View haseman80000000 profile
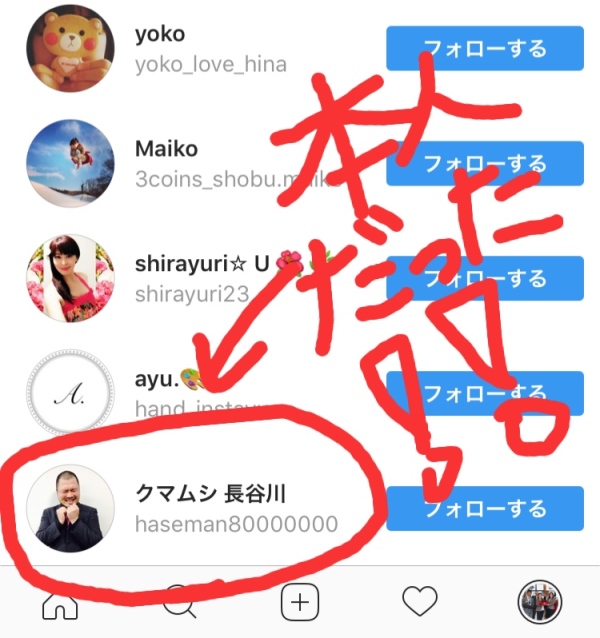600x638 pixels. point(235,523)
